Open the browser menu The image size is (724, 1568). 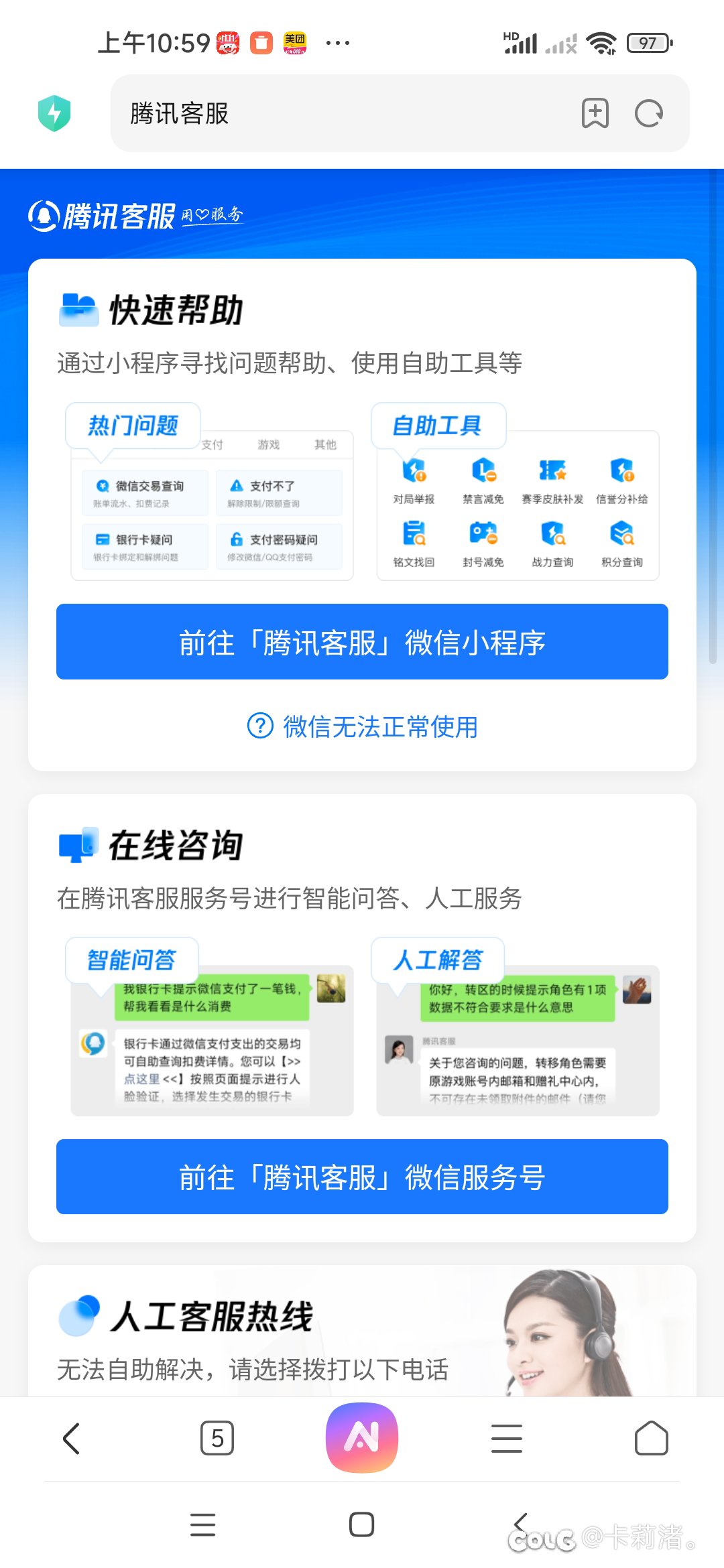coord(507,1438)
